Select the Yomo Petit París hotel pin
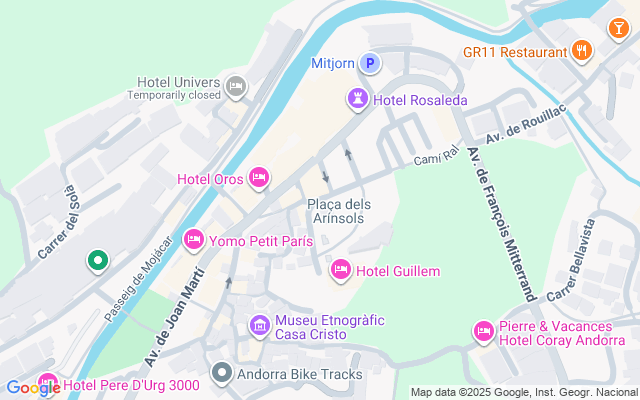Viewport: 640px width, 400px height. point(195,240)
